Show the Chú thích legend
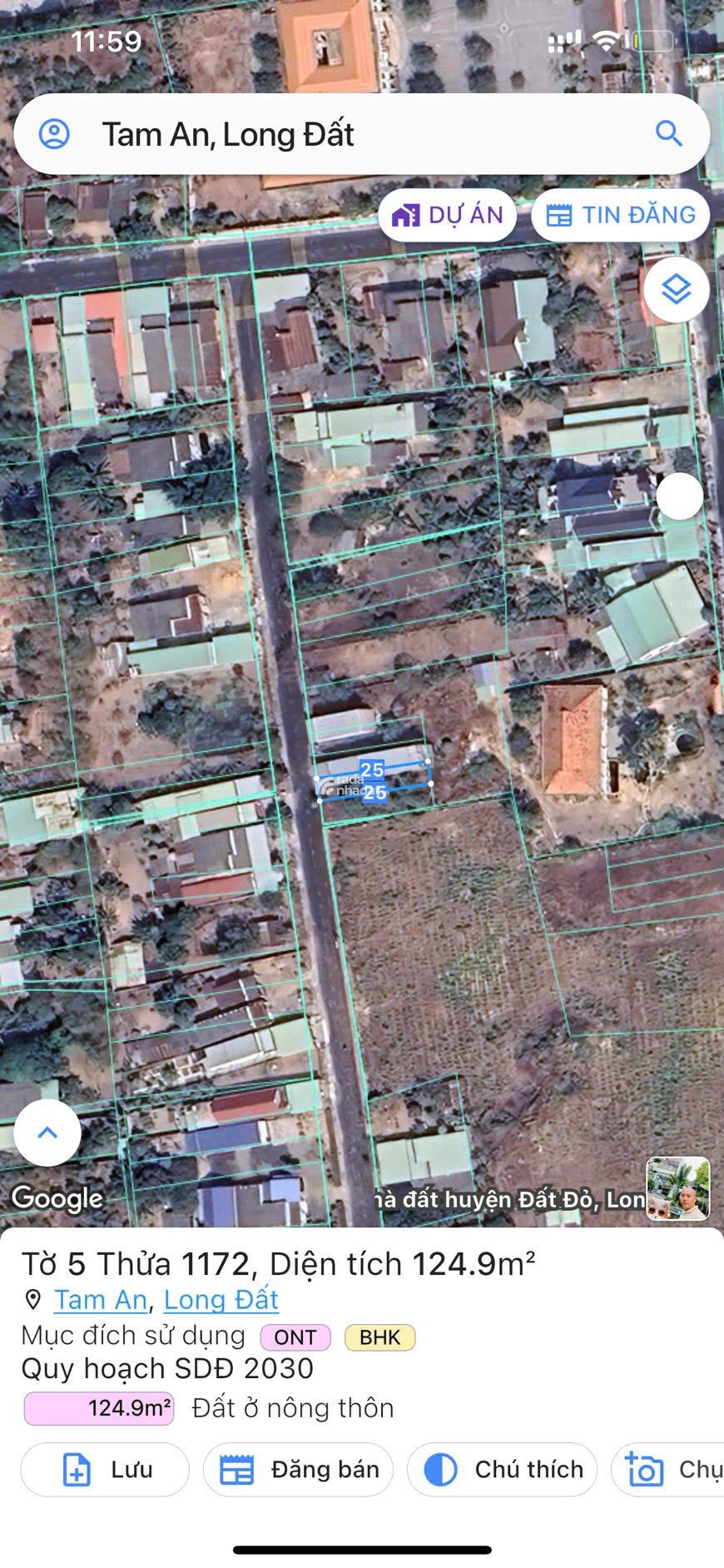This screenshot has width=724, height=1568. 502,1470
